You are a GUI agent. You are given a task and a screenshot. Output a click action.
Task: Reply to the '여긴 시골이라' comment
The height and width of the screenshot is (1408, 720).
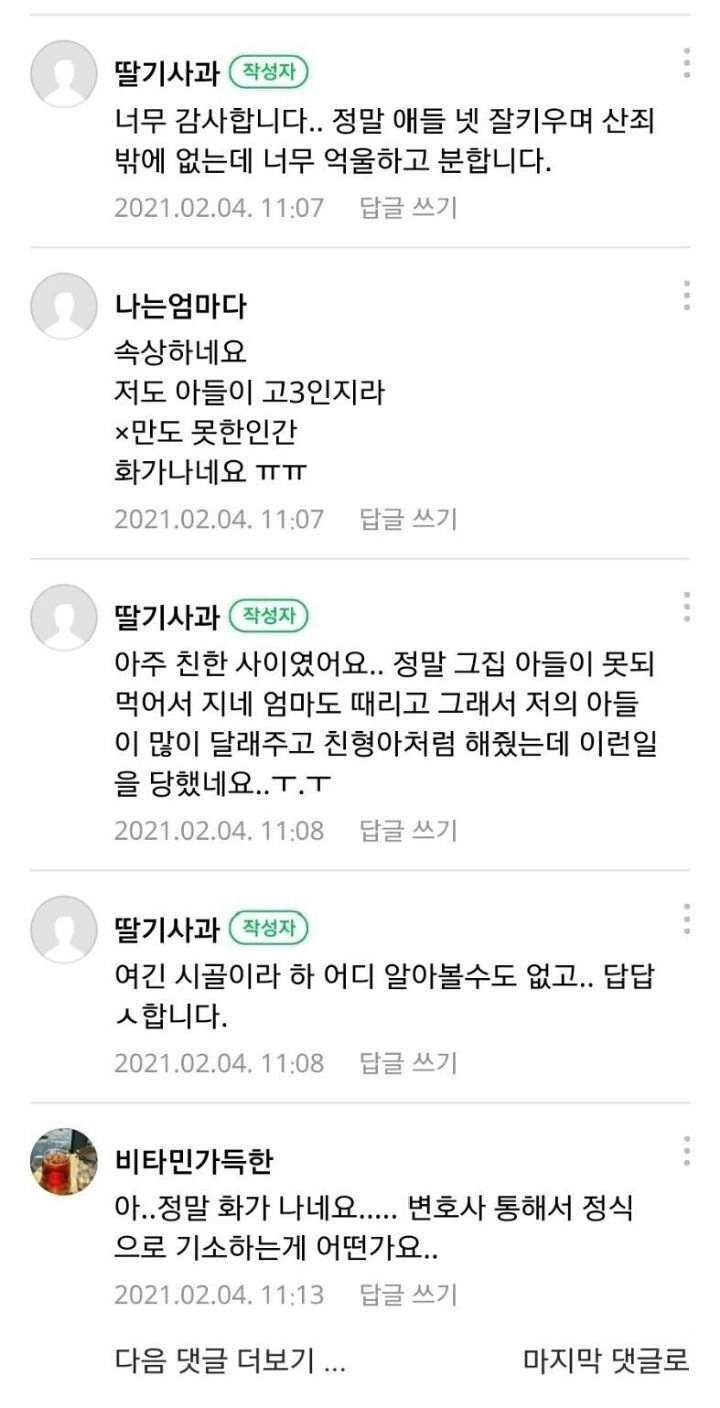(x=408, y=1062)
